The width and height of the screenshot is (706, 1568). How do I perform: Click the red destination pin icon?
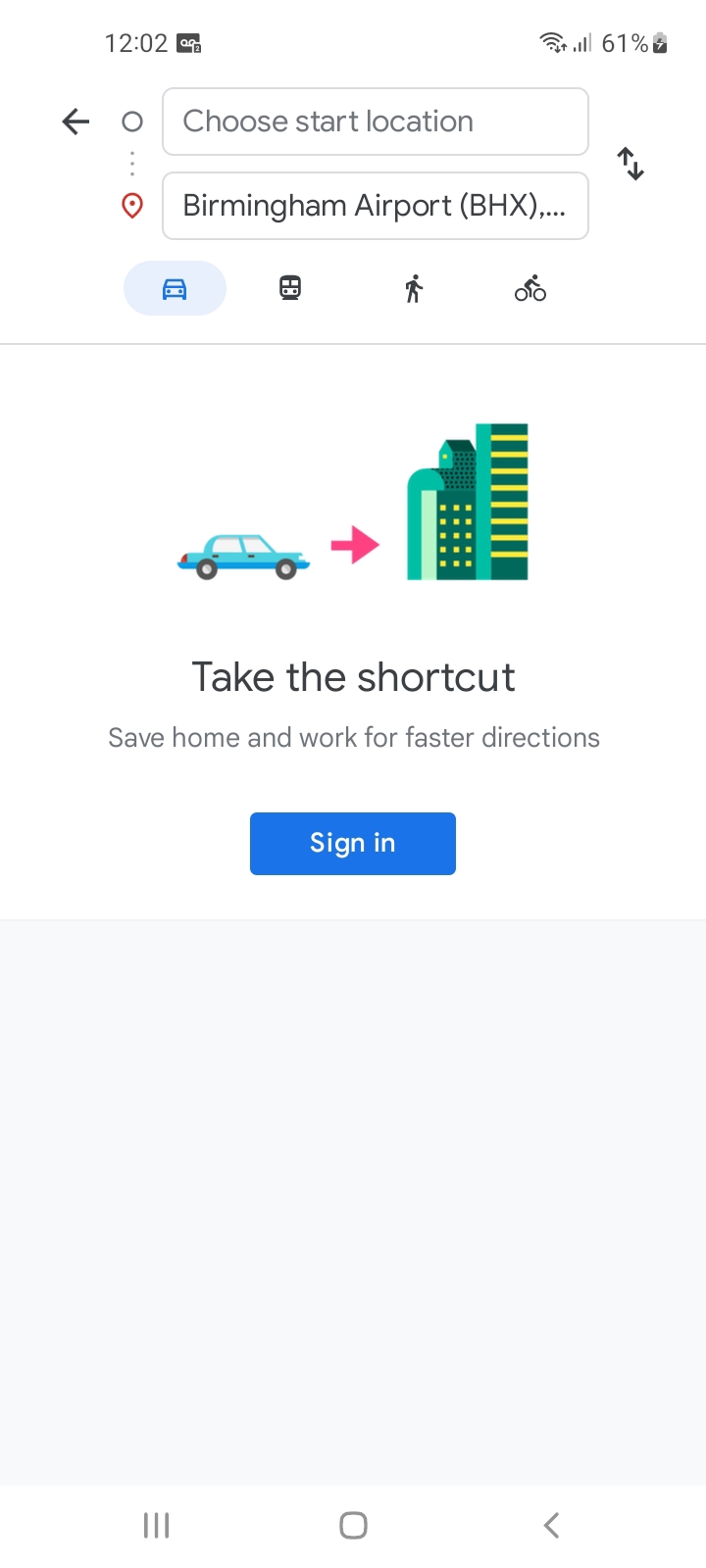tap(131, 206)
